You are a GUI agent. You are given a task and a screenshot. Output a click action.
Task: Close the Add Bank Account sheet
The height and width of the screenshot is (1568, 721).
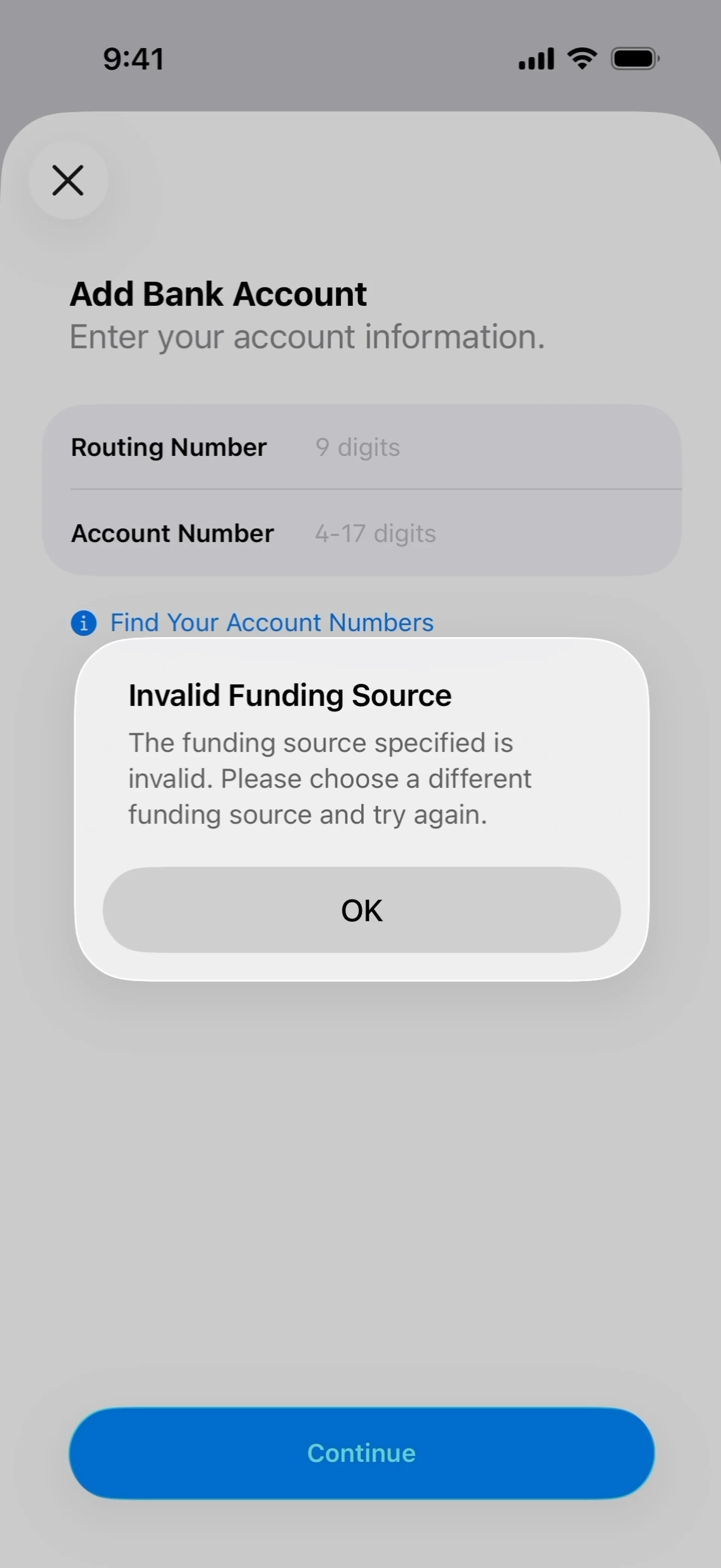pyautogui.click(x=68, y=180)
